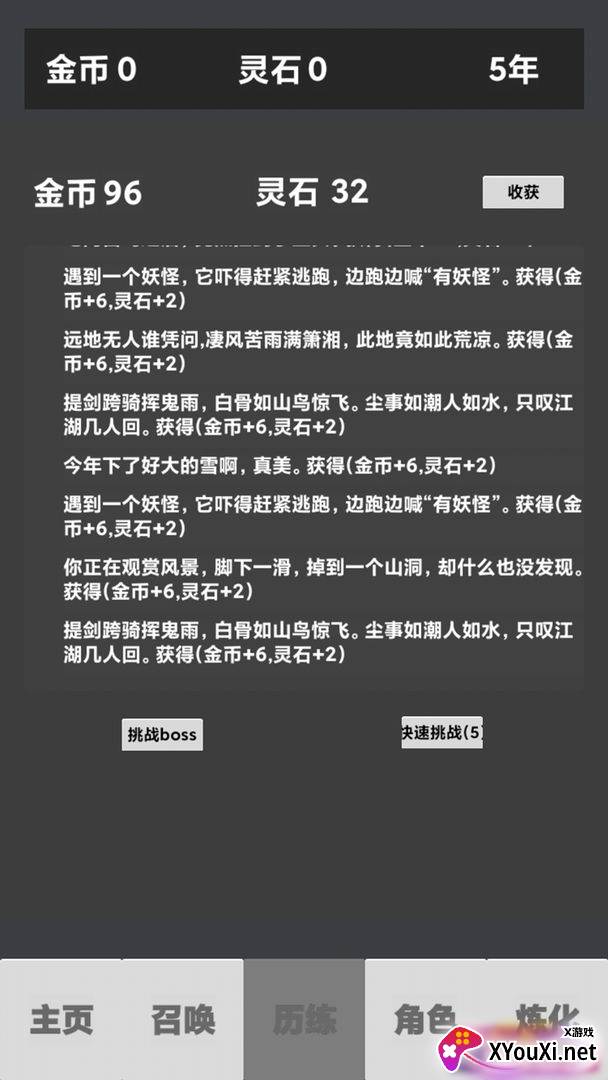The height and width of the screenshot is (1080, 608).
Task: Switch to the 主页 tab
Action: tap(61, 1019)
